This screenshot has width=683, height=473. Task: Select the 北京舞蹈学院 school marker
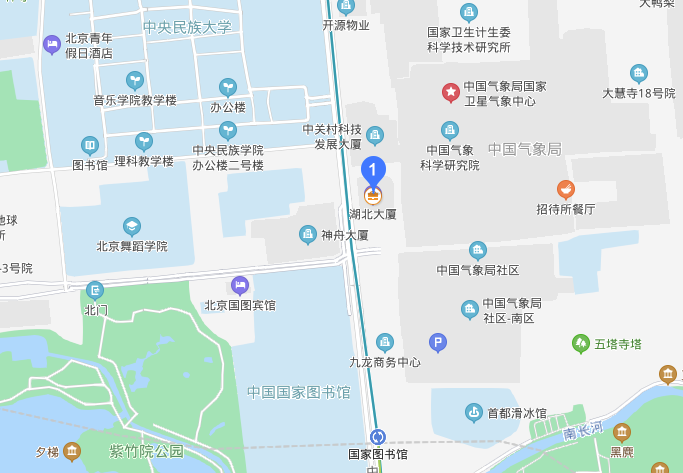click(x=131, y=226)
